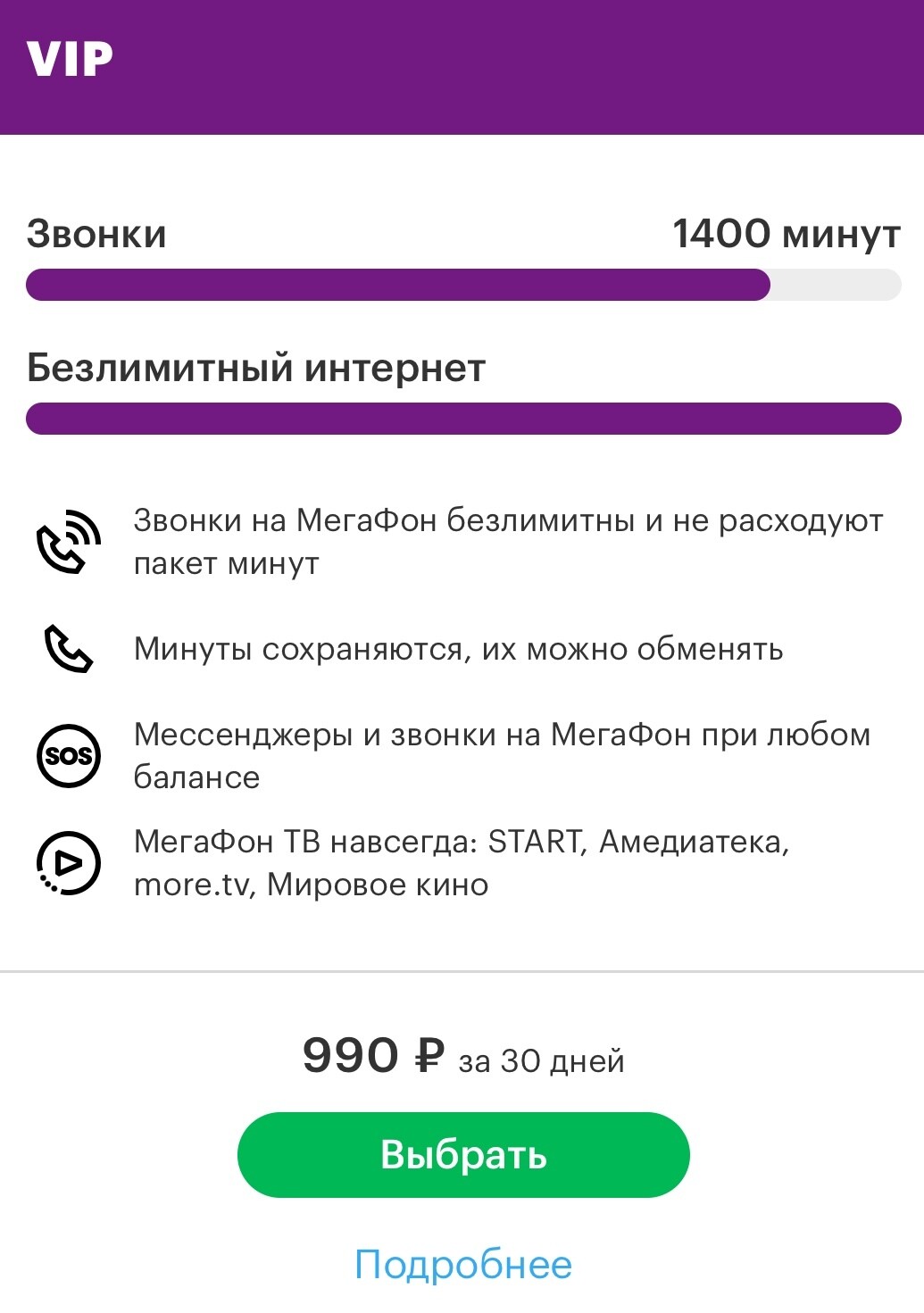This screenshot has height=1313, width=924.
Task: Open the Подробнее details link
Action: pos(462,1263)
